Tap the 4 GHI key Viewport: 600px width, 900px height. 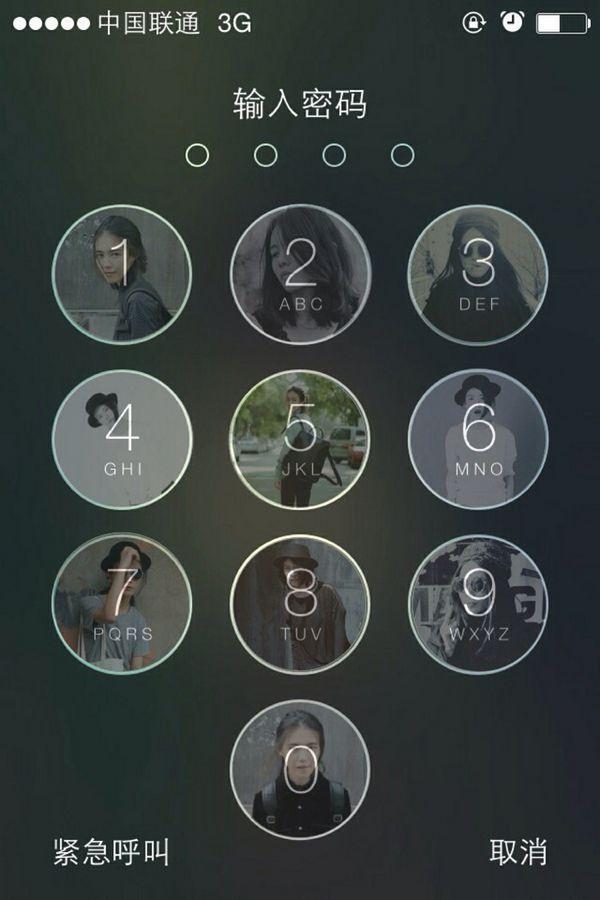coord(122,439)
